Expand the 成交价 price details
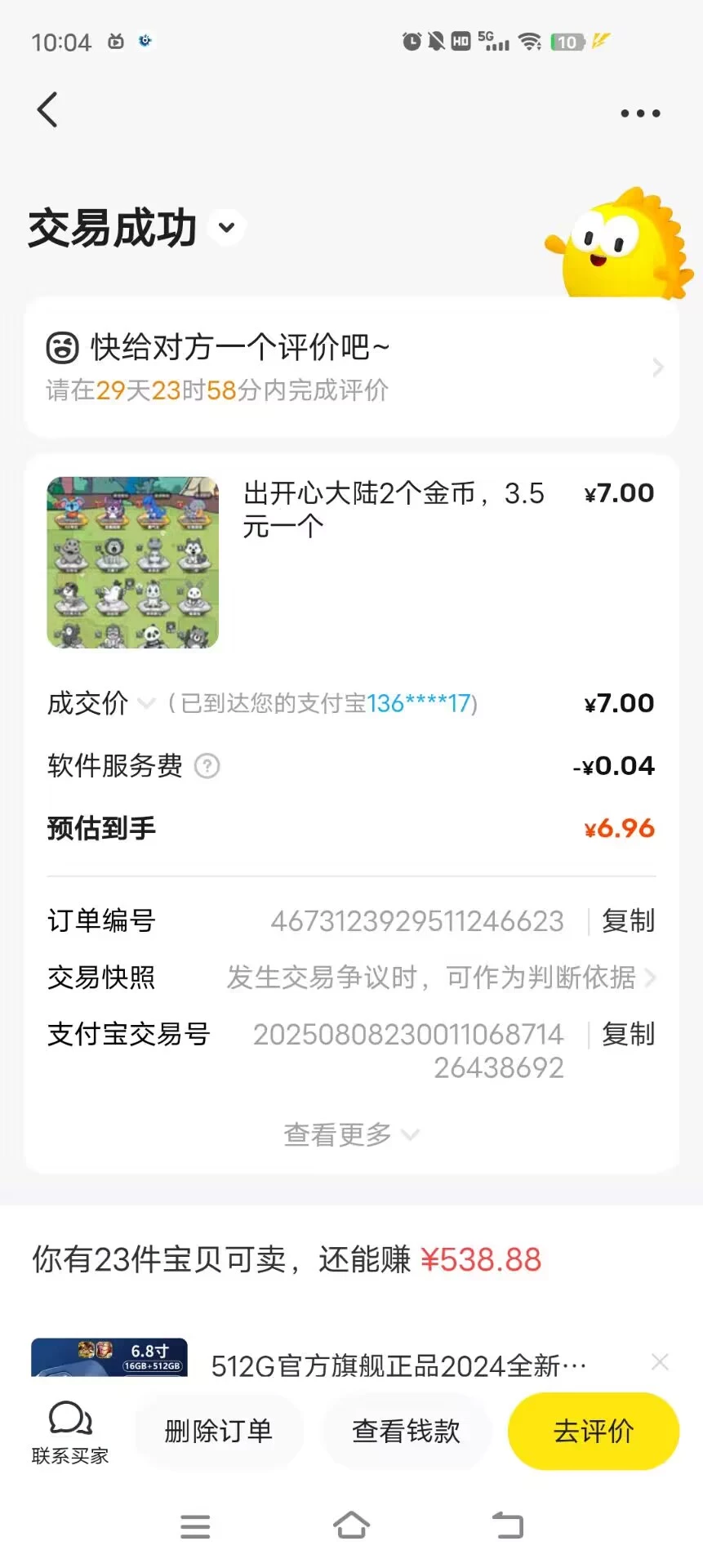703x1568 pixels. tap(145, 703)
